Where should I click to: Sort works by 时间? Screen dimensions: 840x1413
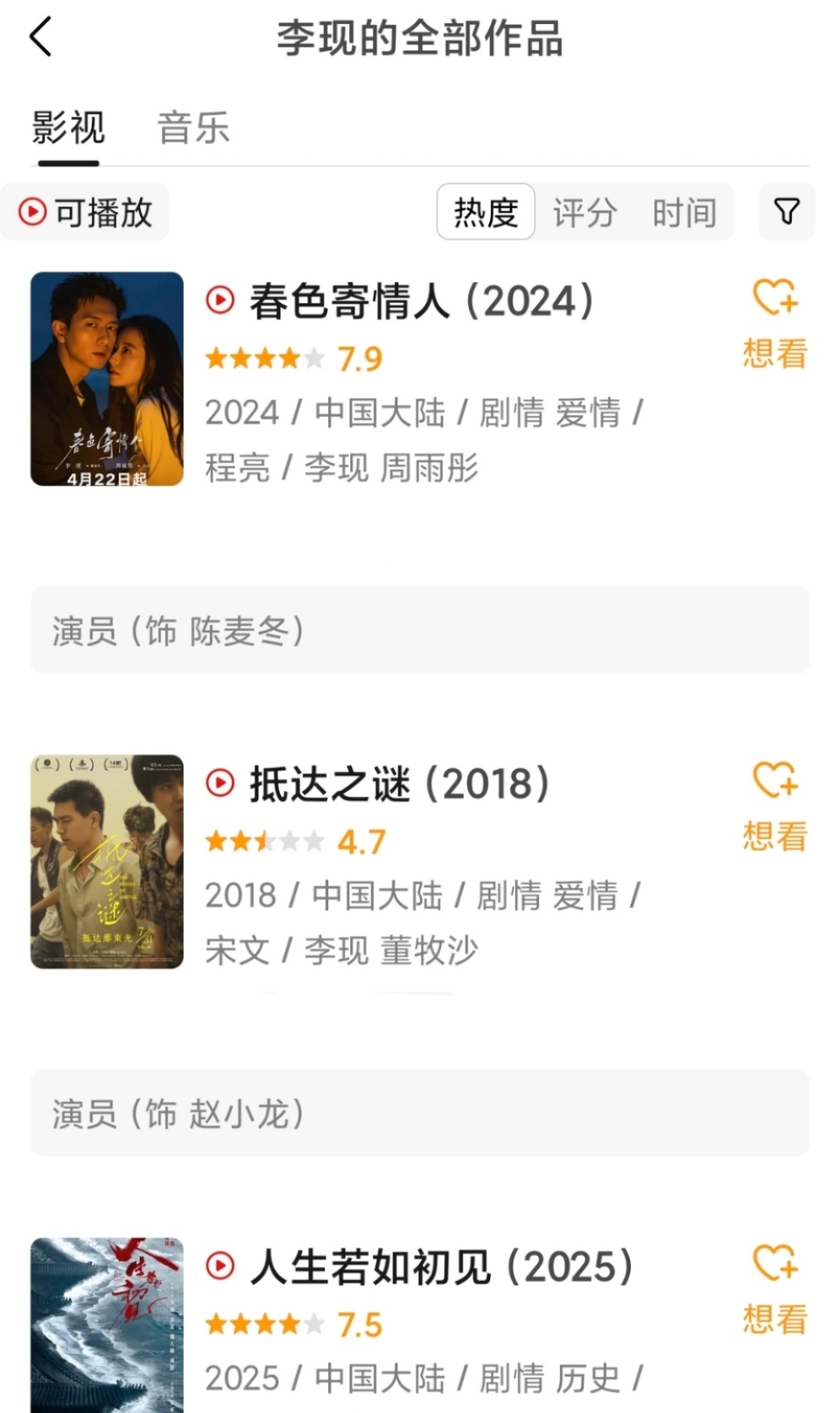tap(684, 212)
